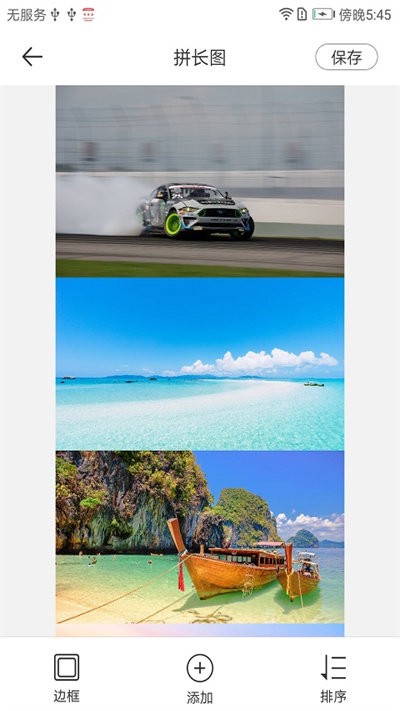Viewport: 400px width, 711px height.
Task: Tap 添加 to add more photos
Action: [x=200, y=679]
